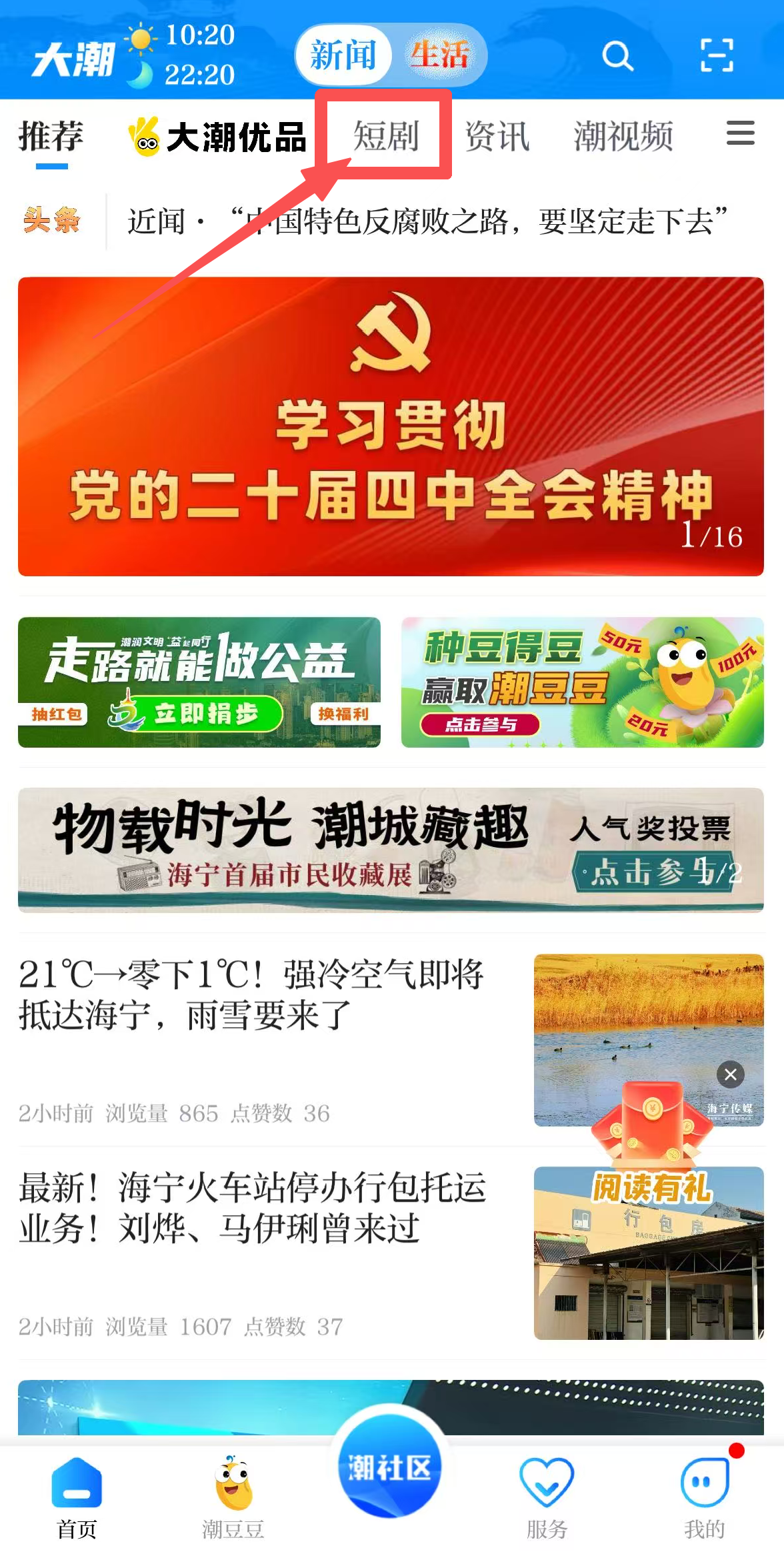Open the 资讯 tab
784x1566 pixels.
[497, 137]
